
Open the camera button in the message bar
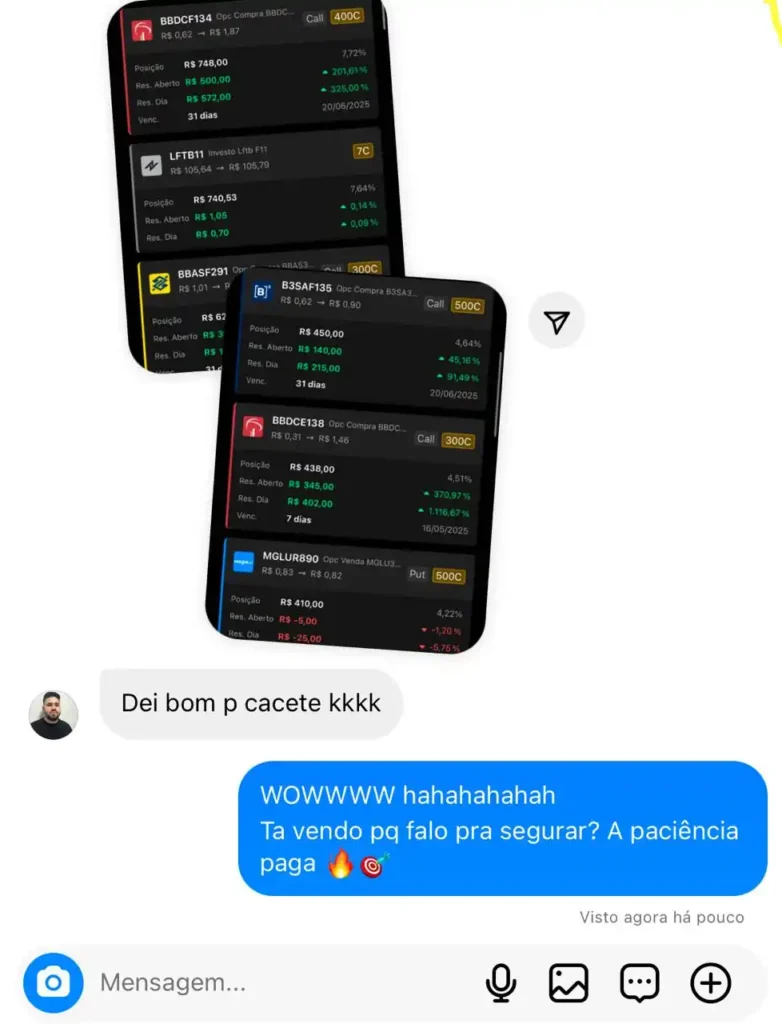[x=53, y=983]
